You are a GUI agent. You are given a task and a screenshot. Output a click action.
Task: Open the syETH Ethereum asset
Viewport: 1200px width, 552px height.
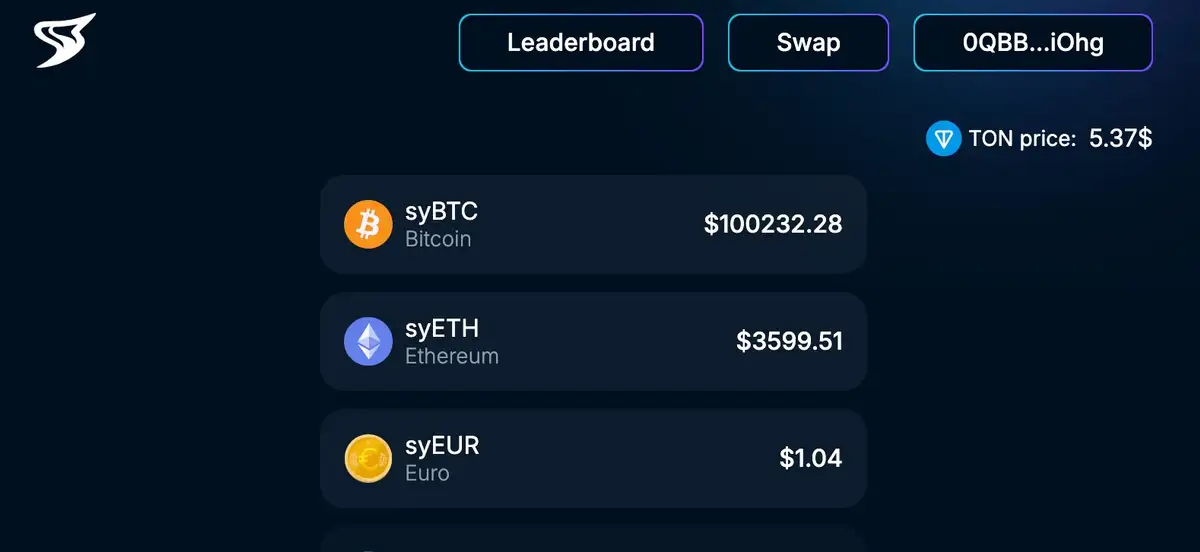pos(592,341)
